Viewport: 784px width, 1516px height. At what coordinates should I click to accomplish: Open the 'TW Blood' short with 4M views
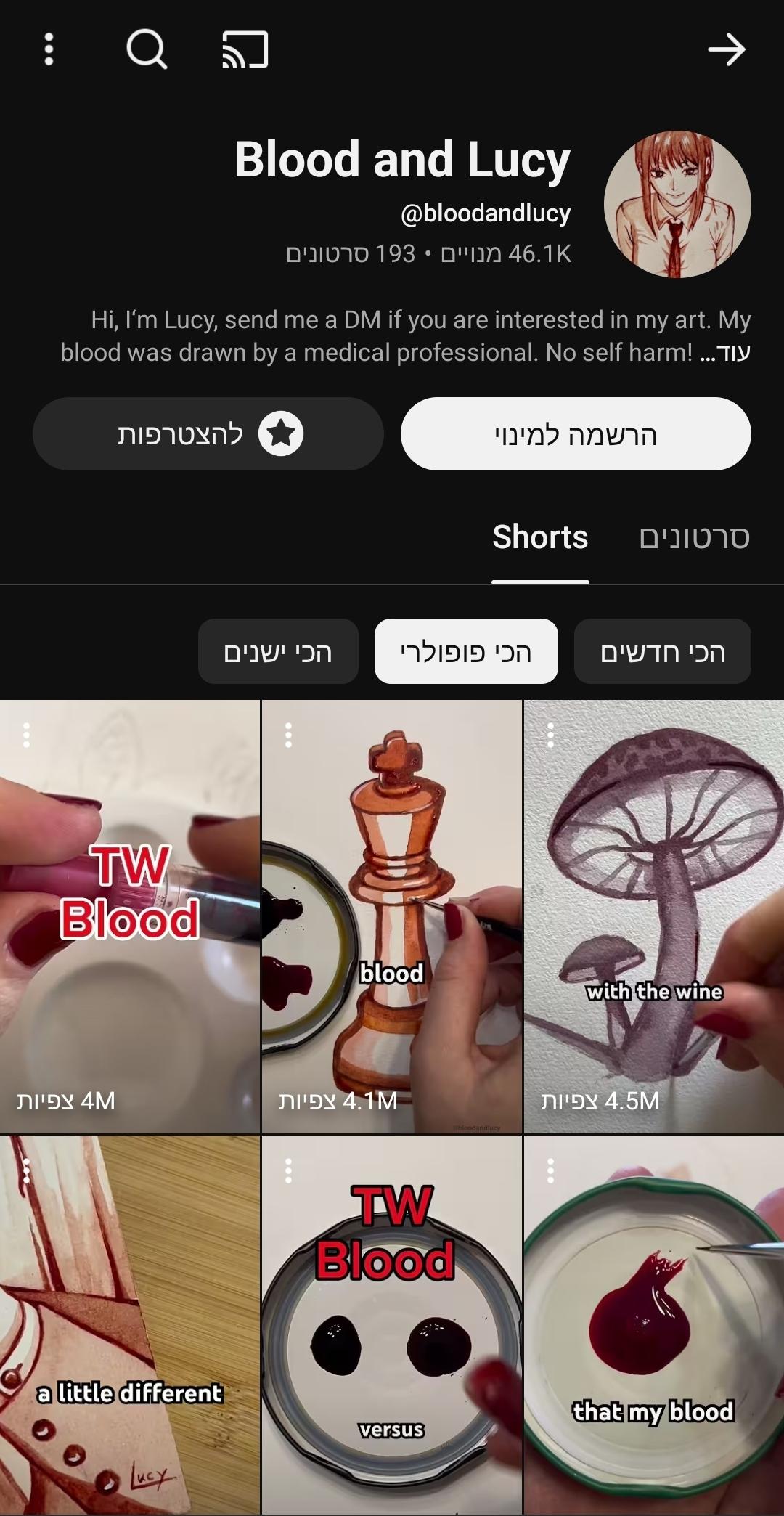[x=130, y=916]
